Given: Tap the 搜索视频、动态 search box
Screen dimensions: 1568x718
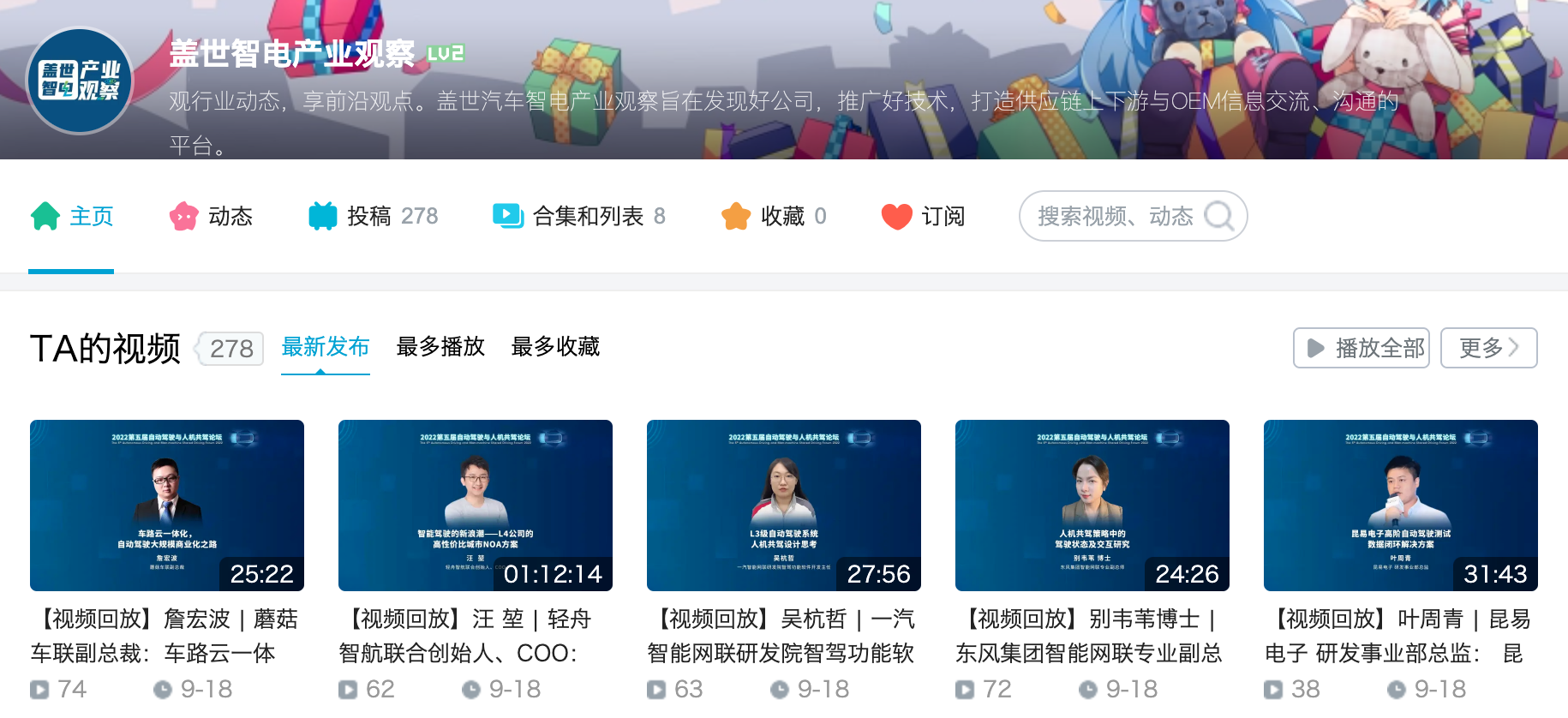Looking at the screenshot, I should pos(1114,216).
